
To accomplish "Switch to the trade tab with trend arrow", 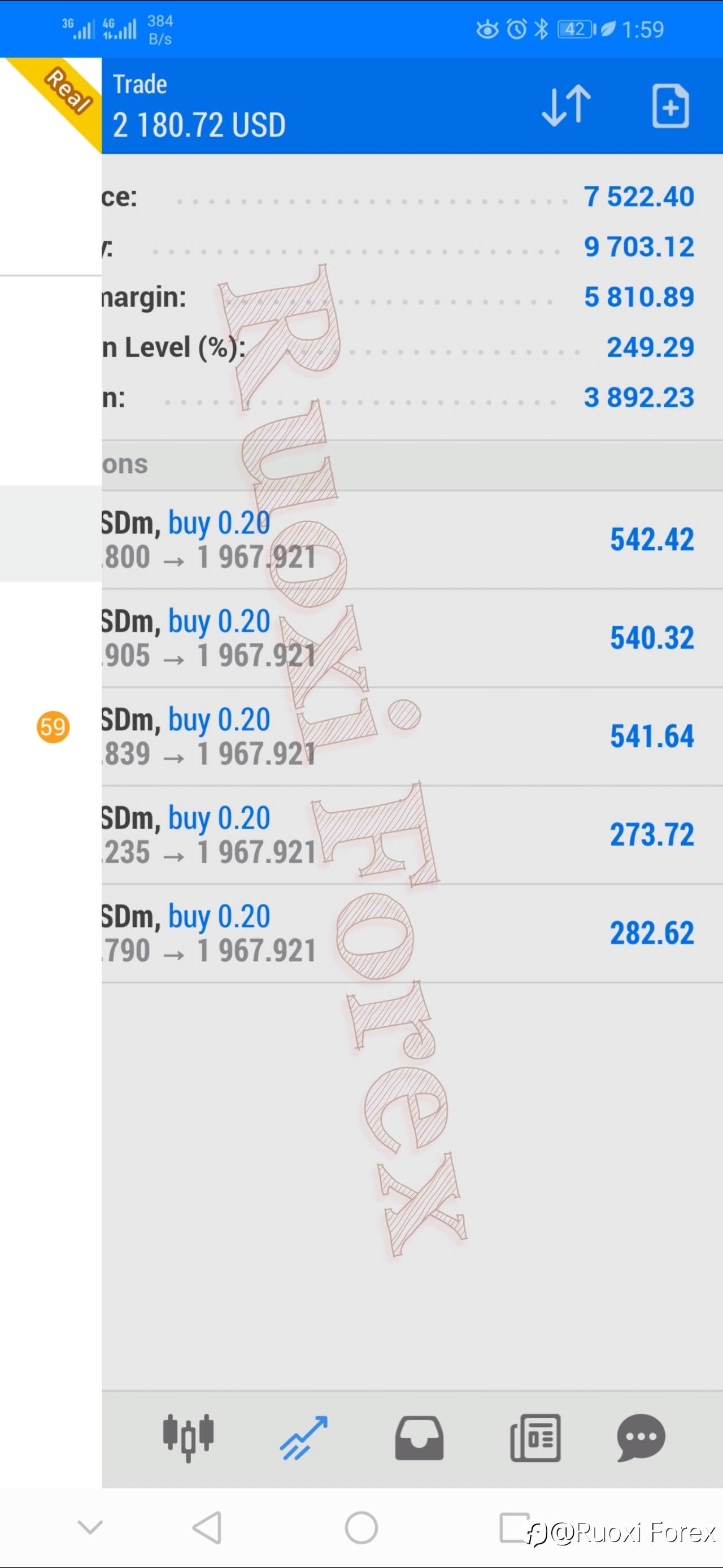I will [304, 1438].
